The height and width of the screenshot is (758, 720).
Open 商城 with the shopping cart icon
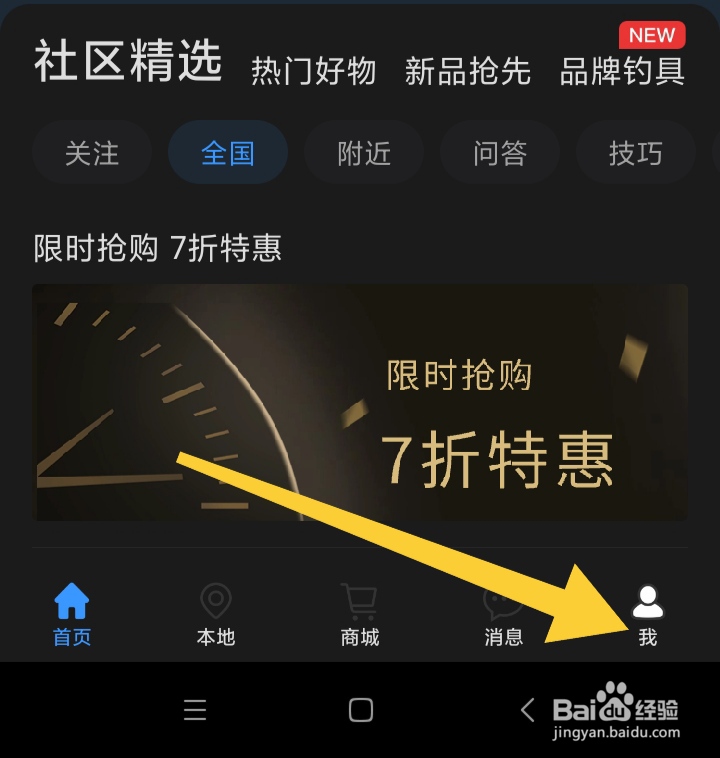pyautogui.click(x=358, y=598)
